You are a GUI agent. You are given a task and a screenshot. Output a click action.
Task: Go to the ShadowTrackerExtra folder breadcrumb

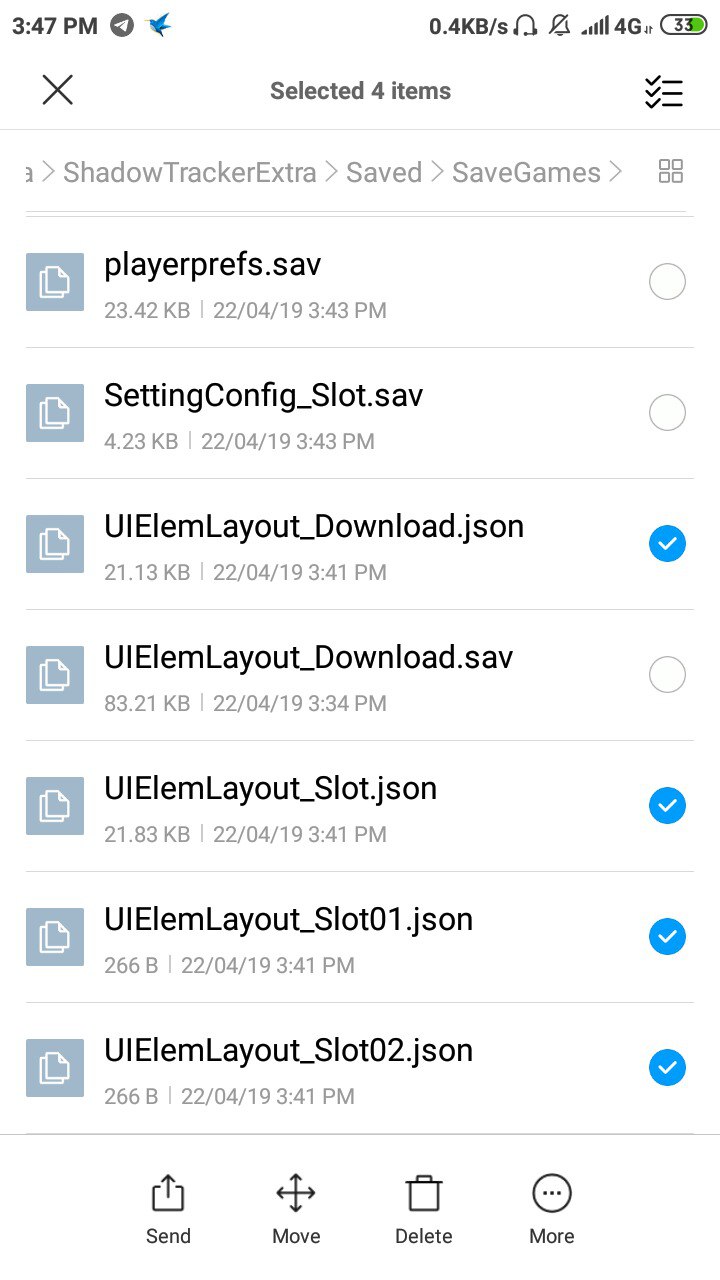pos(190,172)
